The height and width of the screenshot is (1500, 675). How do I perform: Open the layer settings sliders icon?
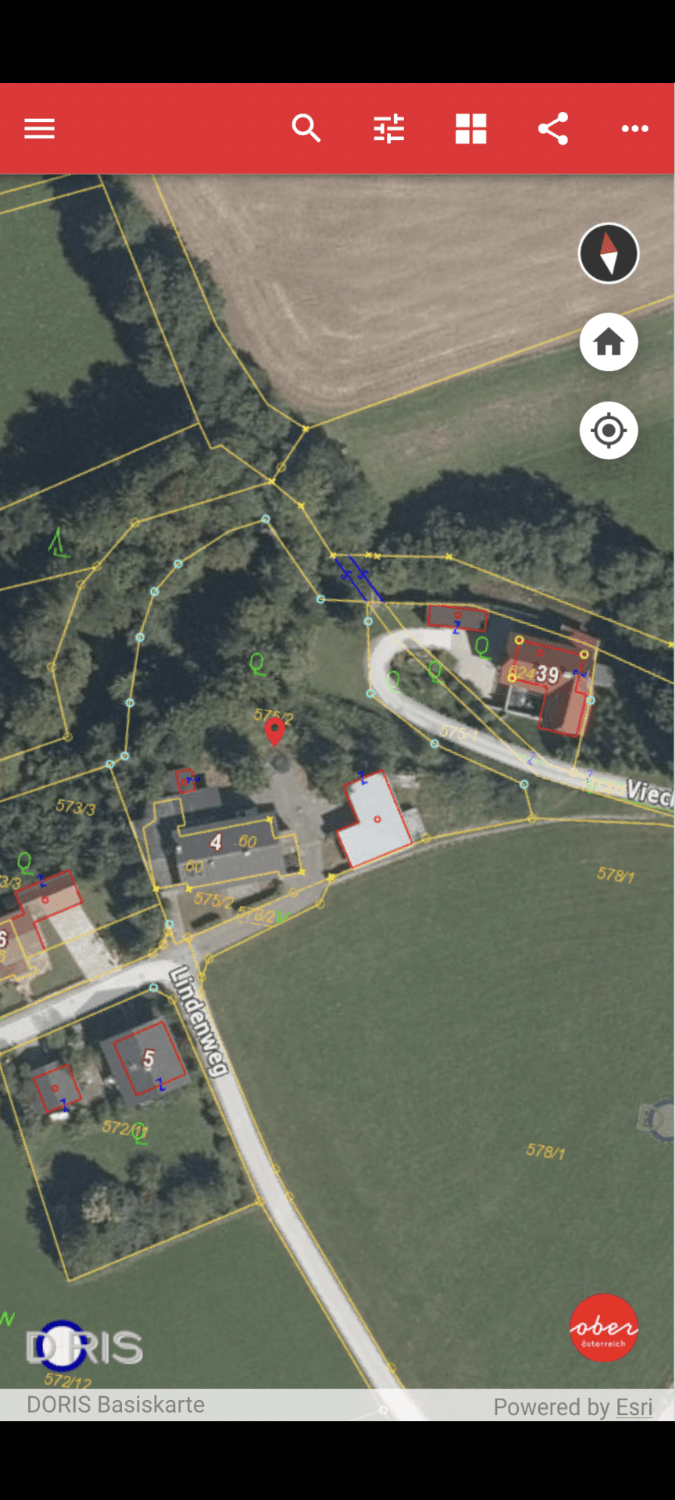pyautogui.click(x=388, y=129)
